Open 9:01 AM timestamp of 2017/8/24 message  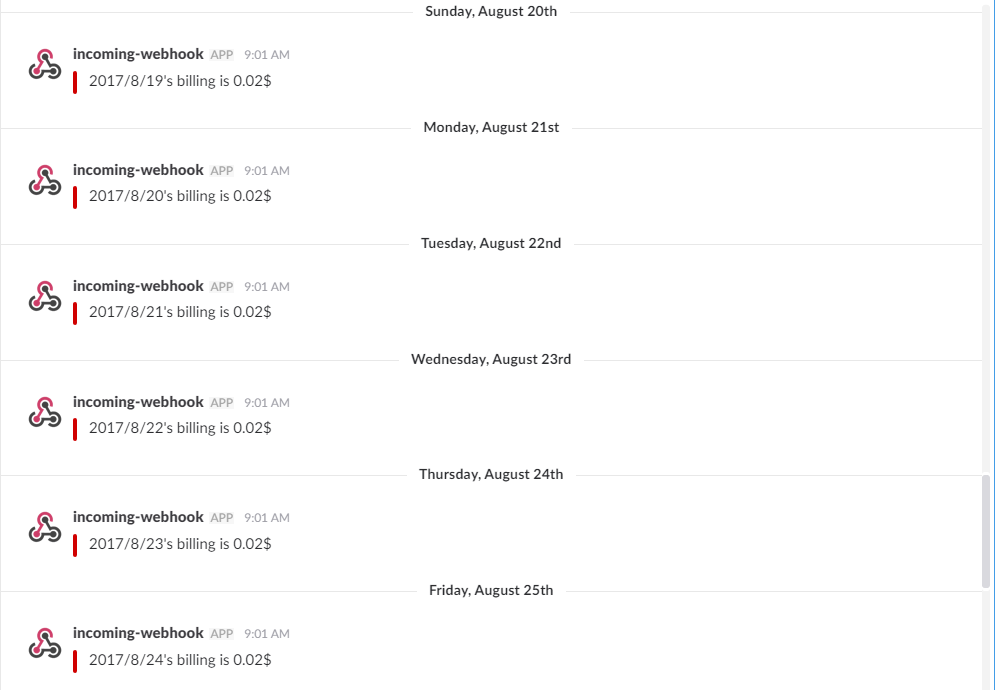tap(267, 634)
